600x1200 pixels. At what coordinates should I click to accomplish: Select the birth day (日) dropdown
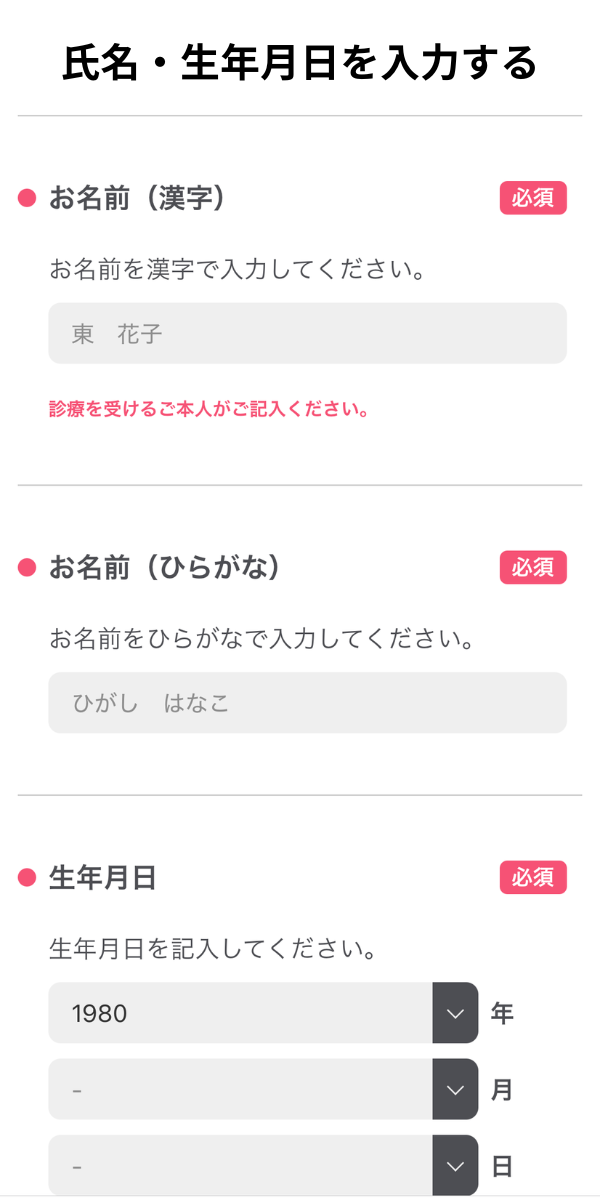(x=263, y=1166)
